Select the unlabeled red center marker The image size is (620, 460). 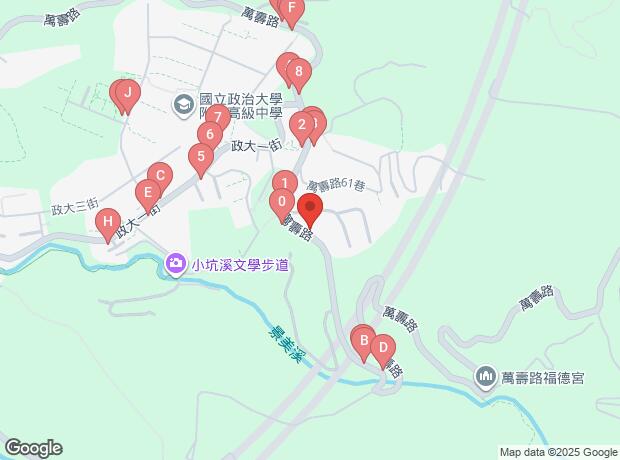pos(310,211)
